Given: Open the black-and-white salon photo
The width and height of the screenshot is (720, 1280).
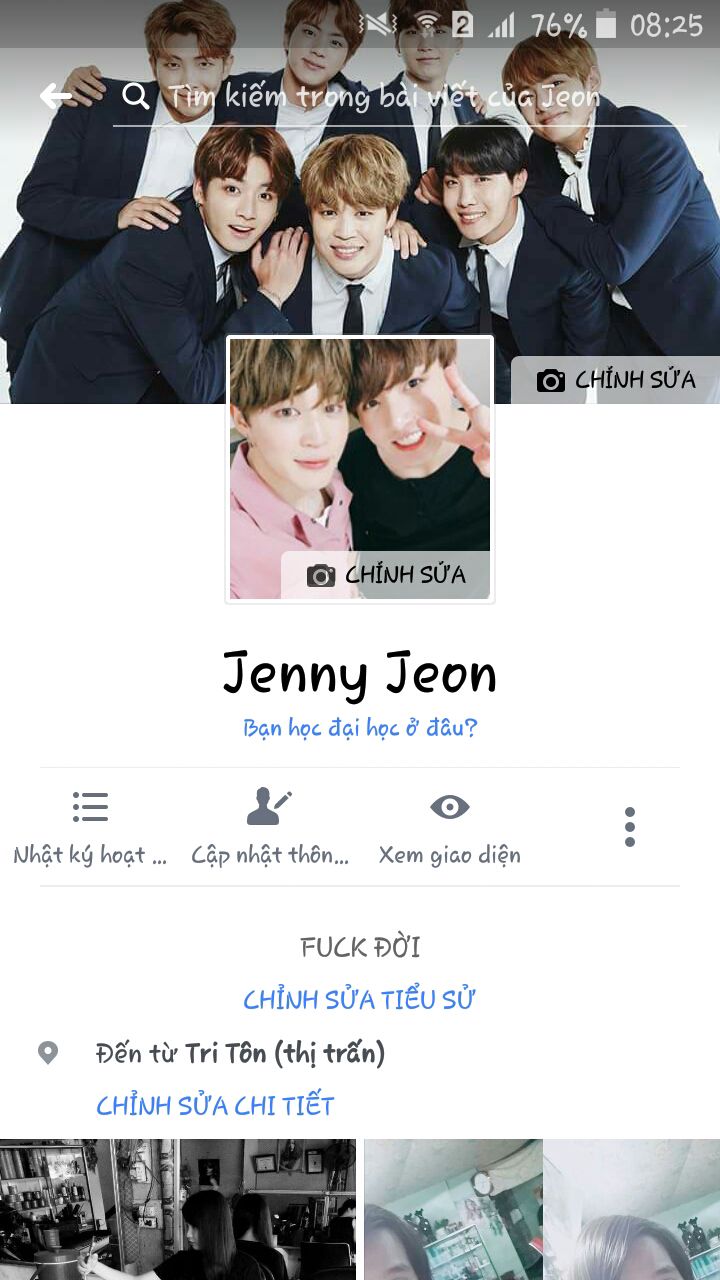Looking at the screenshot, I should (x=177, y=1209).
